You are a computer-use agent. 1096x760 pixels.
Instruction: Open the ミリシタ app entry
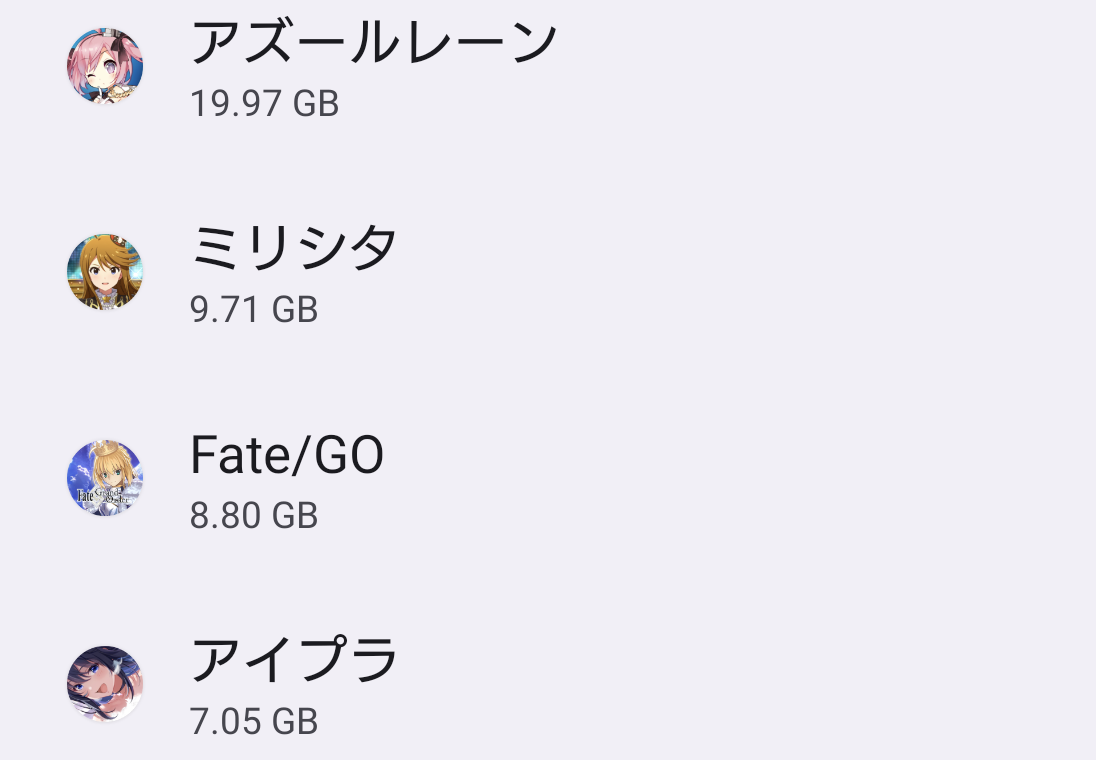pos(294,272)
